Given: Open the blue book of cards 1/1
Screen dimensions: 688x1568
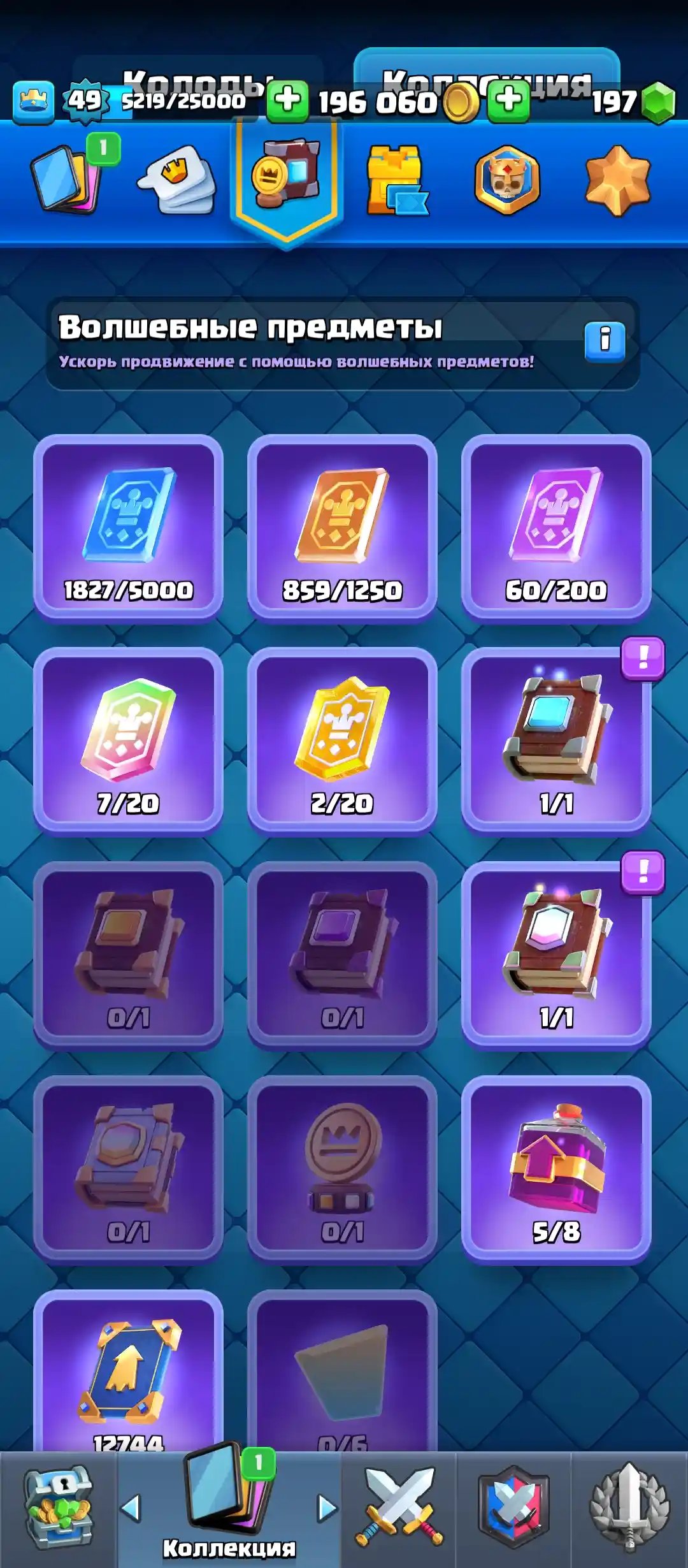Looking at the screenshot, I should pos(556,740).
